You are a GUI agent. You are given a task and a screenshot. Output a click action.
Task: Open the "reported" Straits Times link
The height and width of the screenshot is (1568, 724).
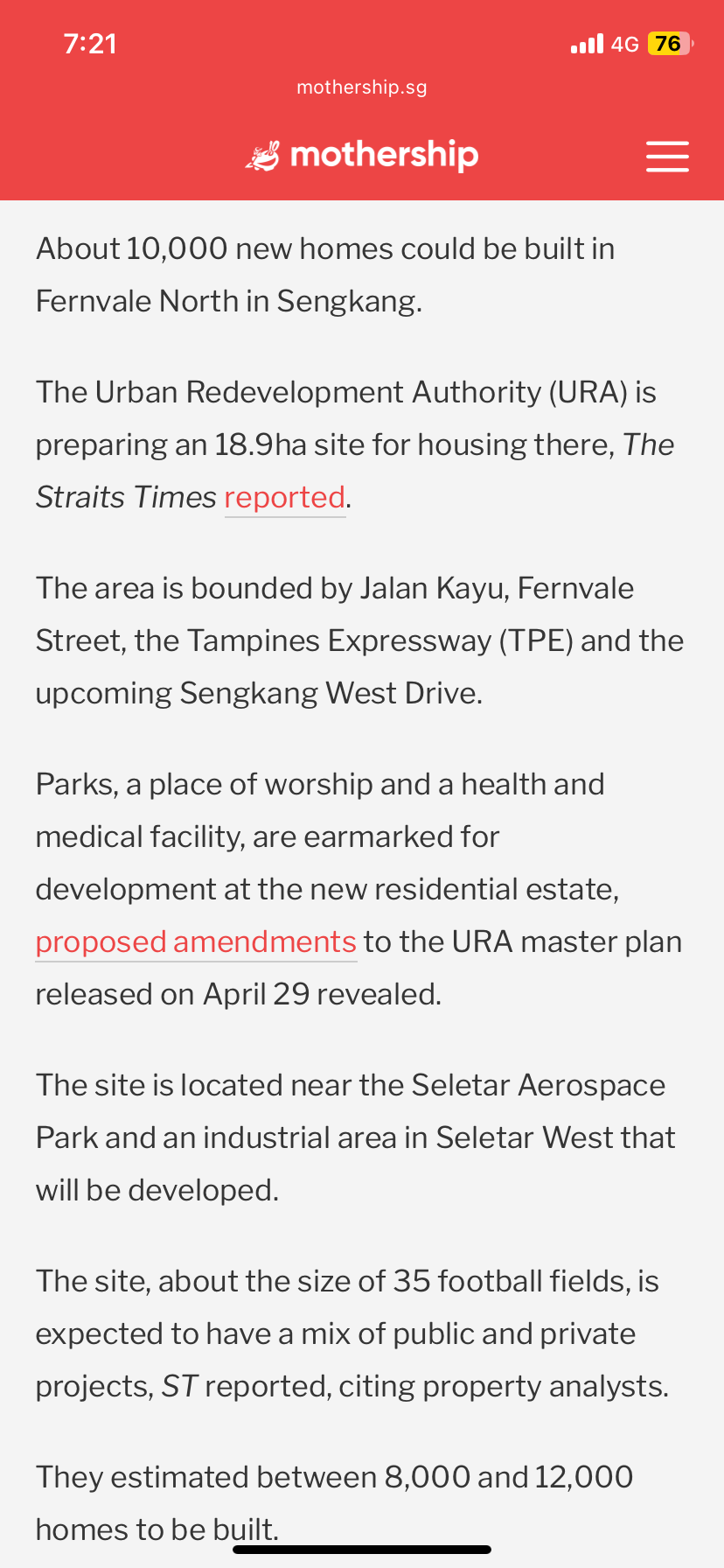[x=285, y=498]
